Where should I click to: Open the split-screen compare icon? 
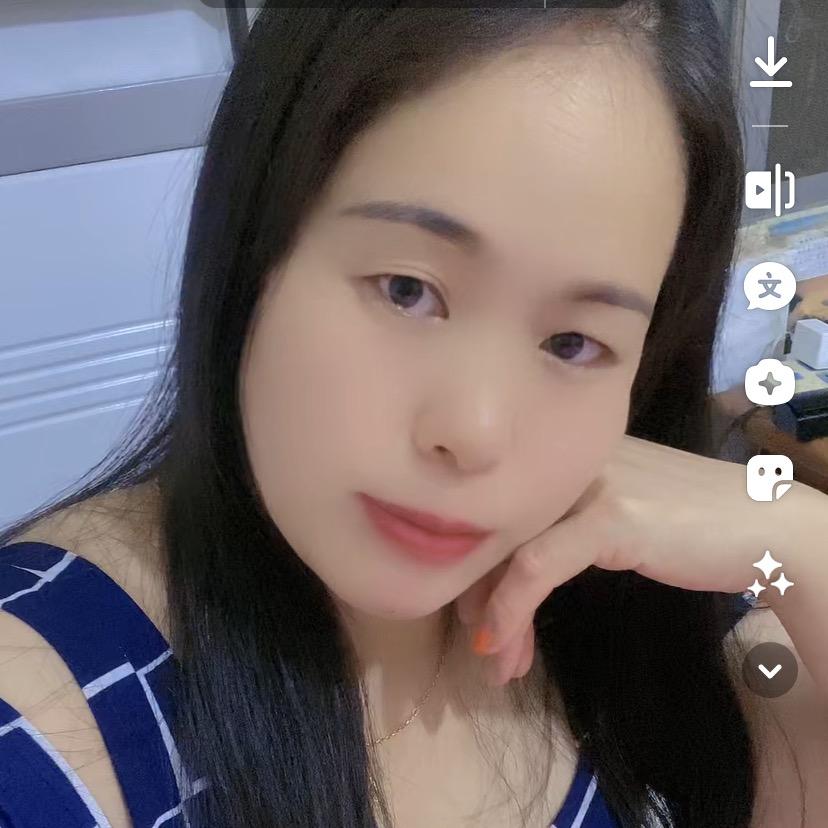click(x=770, y=190)
